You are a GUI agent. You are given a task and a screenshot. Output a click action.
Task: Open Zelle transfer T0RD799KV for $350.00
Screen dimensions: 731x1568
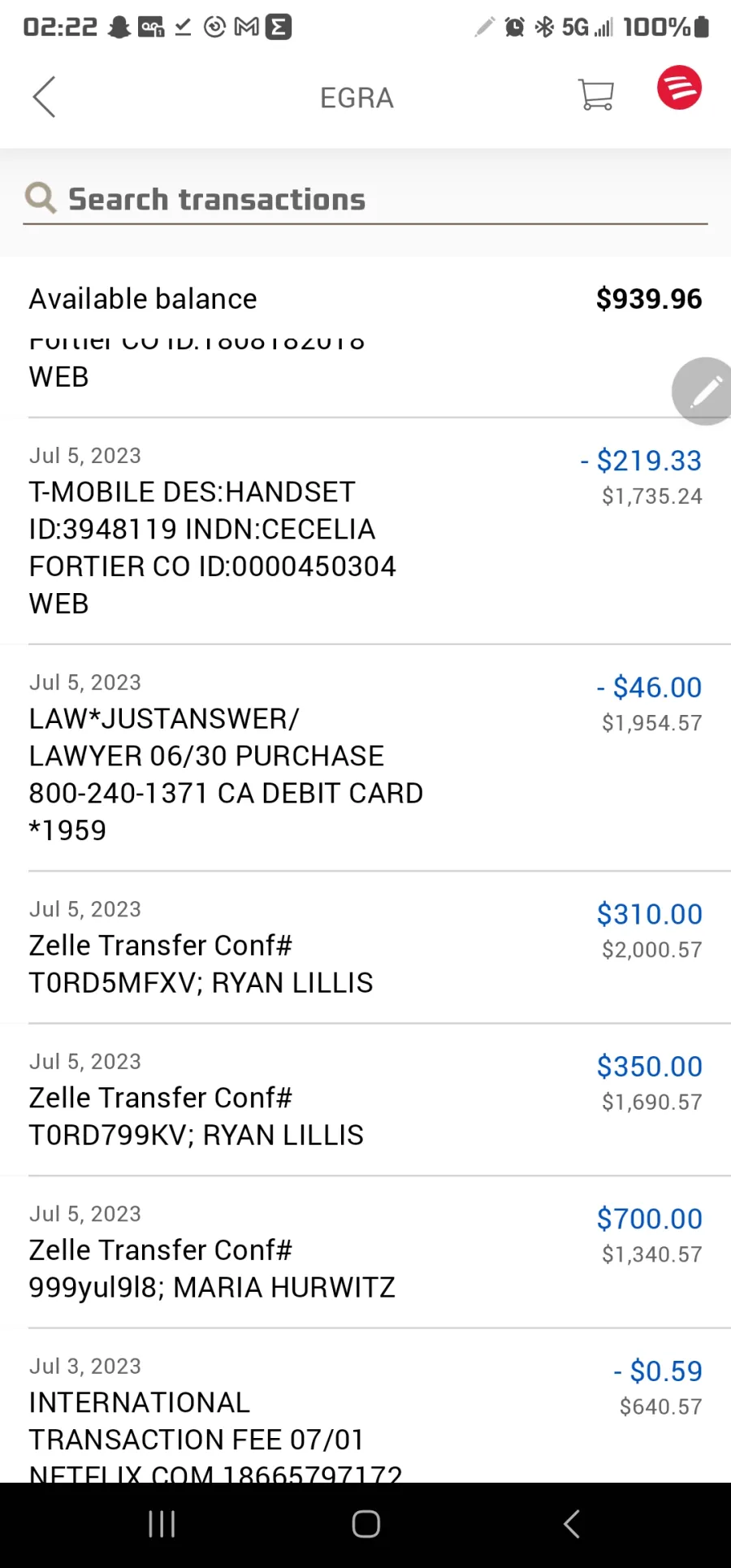coord(365,1100)
